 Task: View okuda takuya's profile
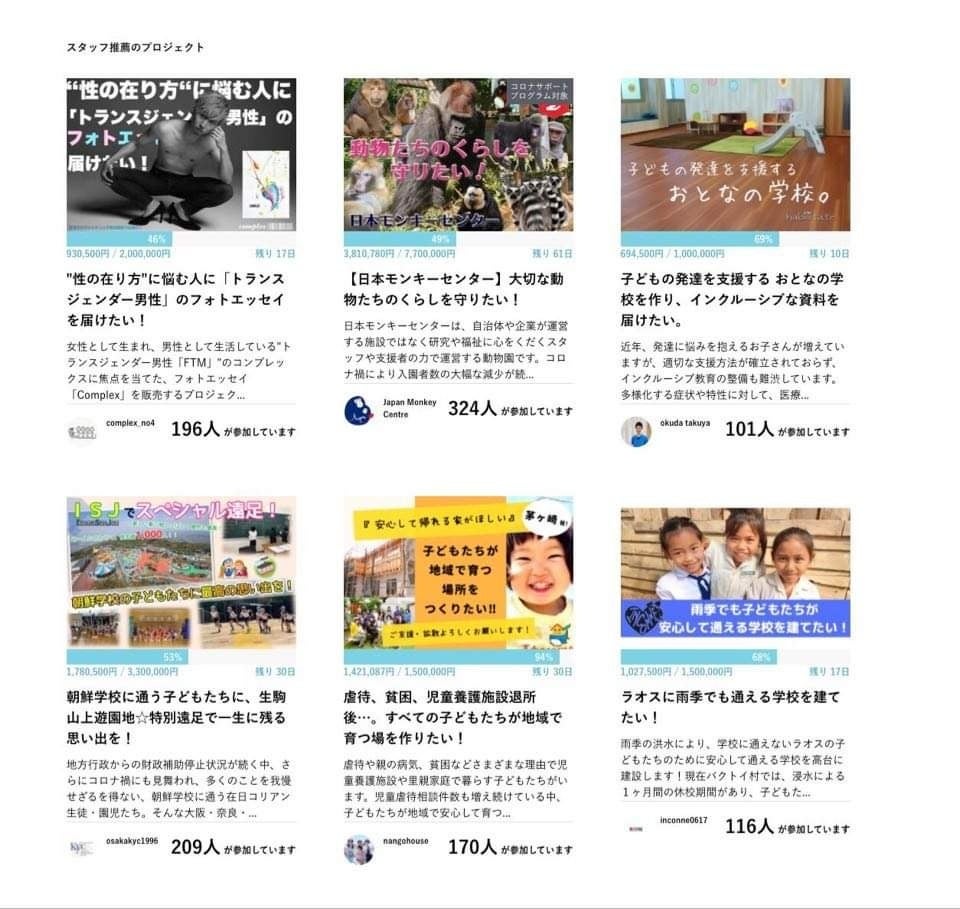(x=684, y=424)
